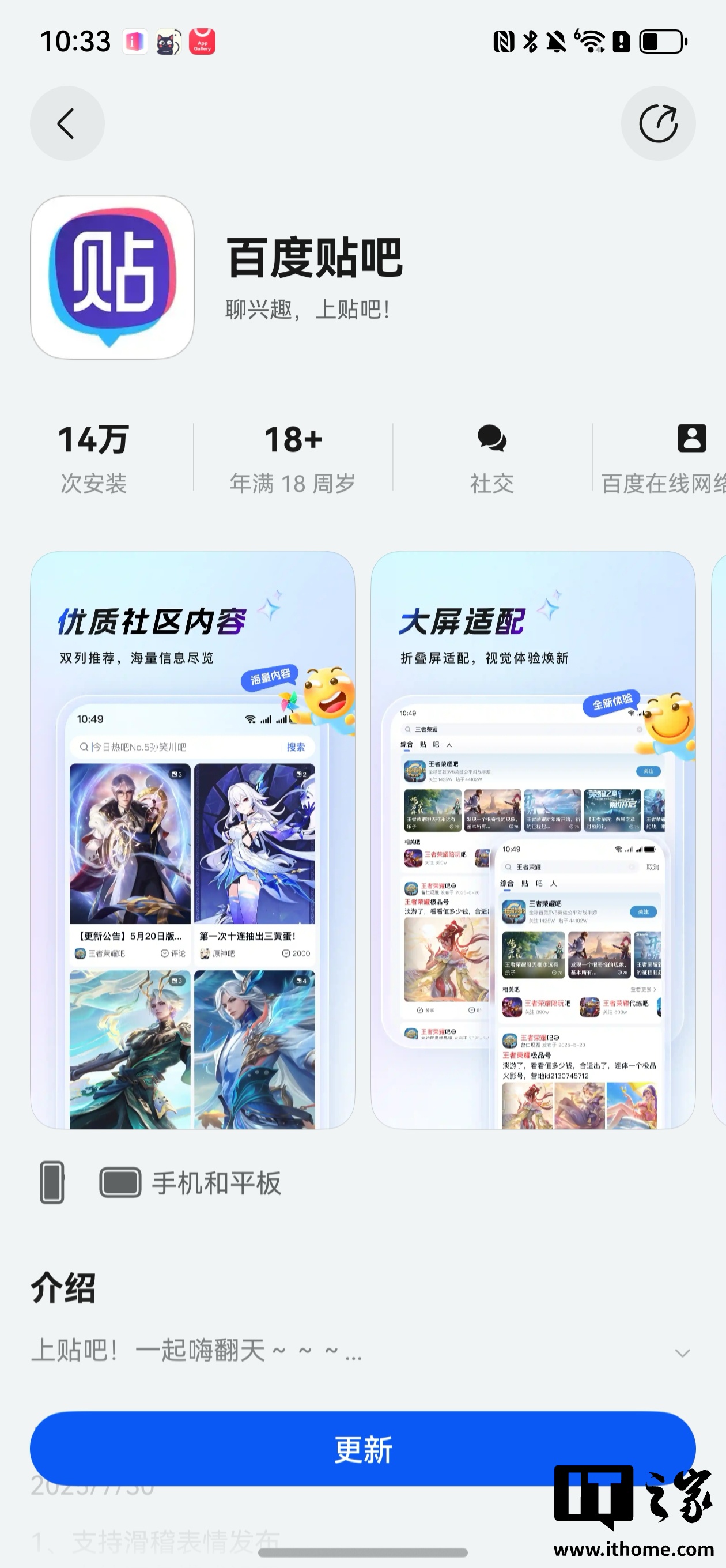This screenshot has height=1568, width=726.
Task: Tap the blue 更新 button
Action: click(362, 1449)
